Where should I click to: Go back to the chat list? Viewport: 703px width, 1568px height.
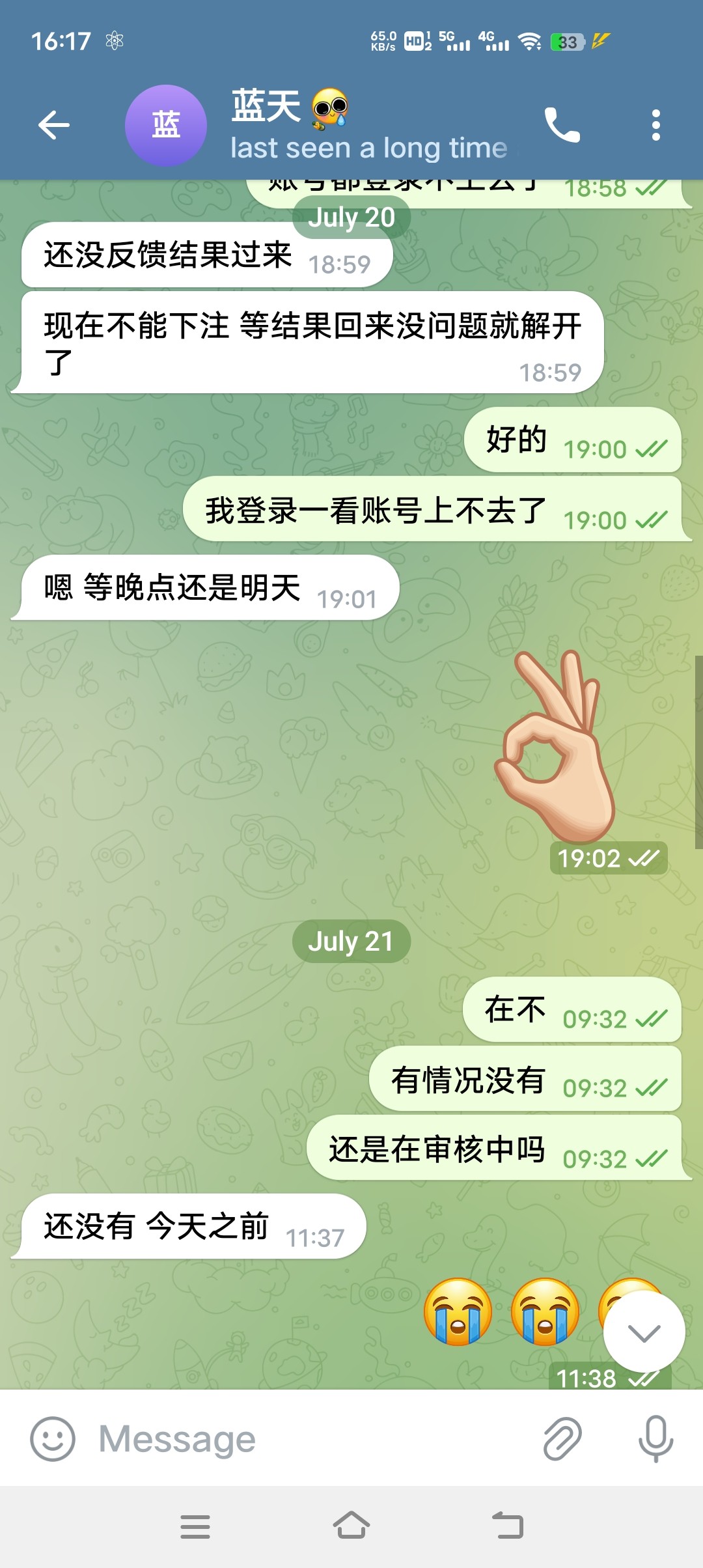click(x=54, y=125)
